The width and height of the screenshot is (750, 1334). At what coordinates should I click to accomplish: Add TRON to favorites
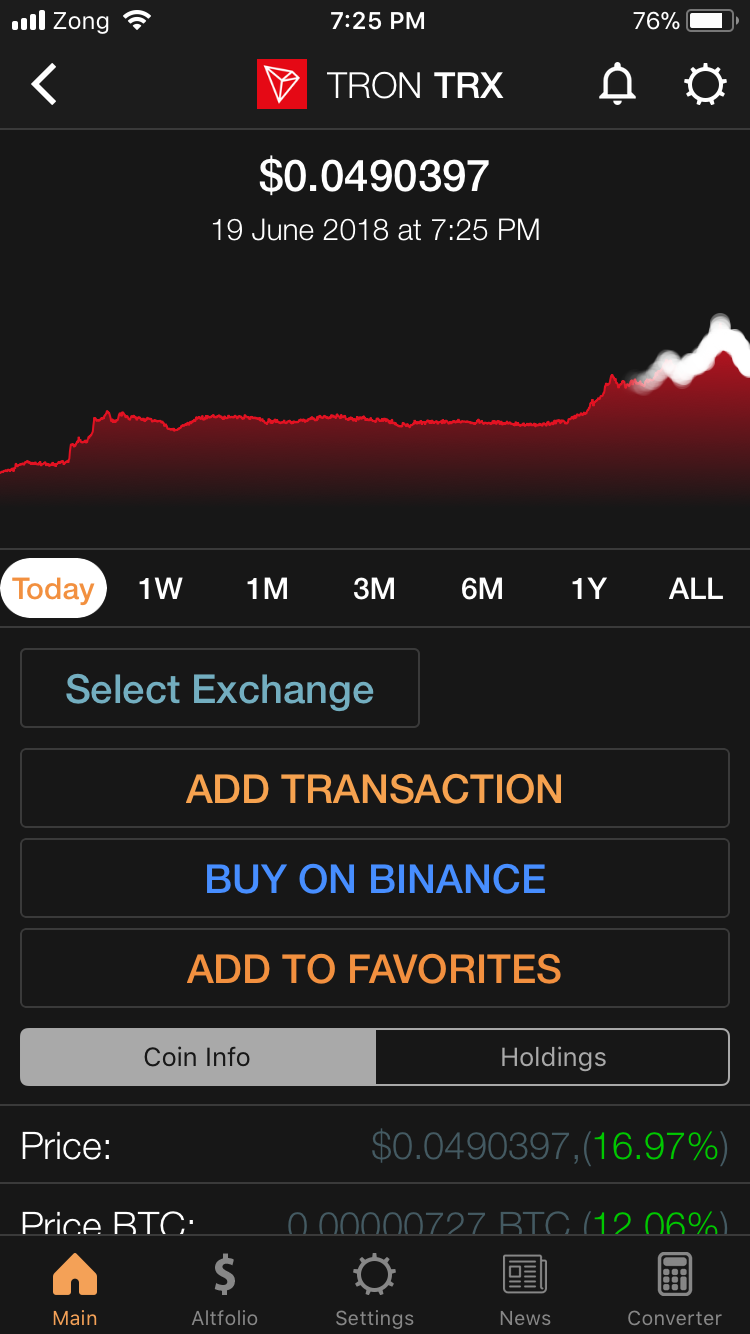point(375,969)
